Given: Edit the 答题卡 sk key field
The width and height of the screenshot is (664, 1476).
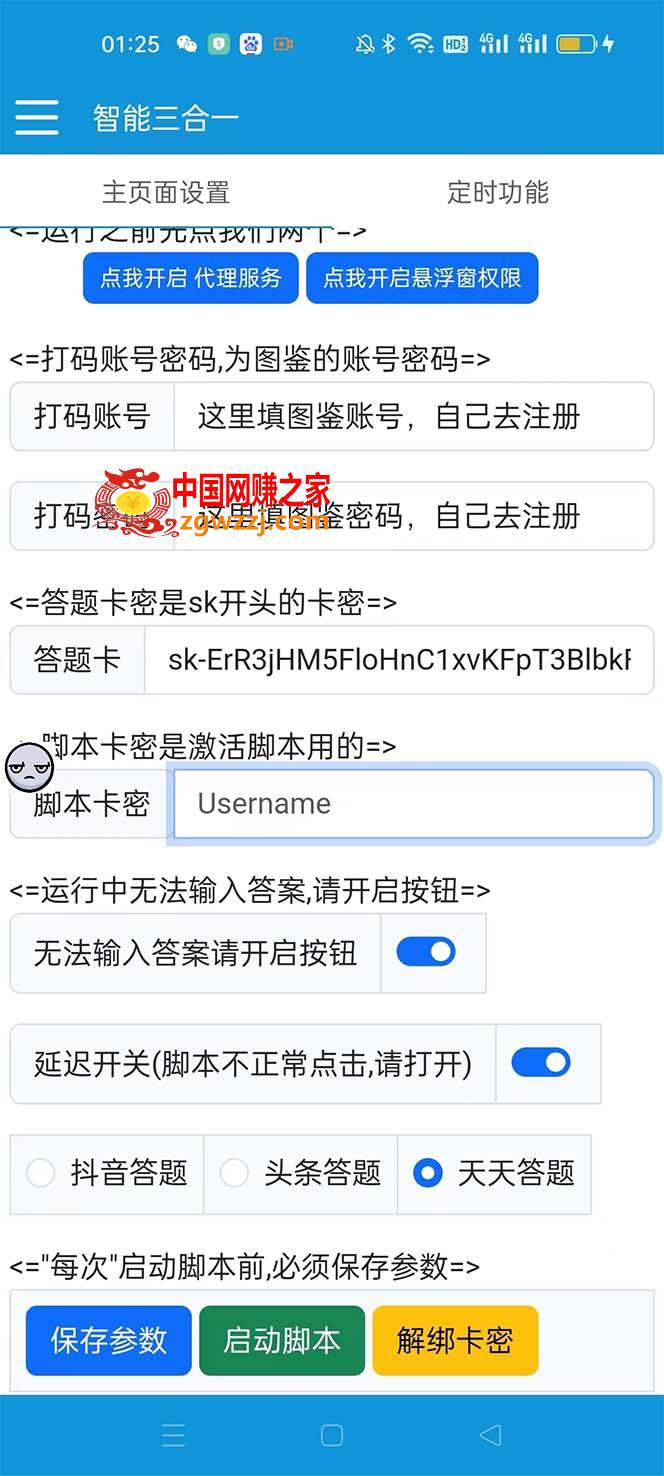Looking at the screenshot, I should 399,660.
